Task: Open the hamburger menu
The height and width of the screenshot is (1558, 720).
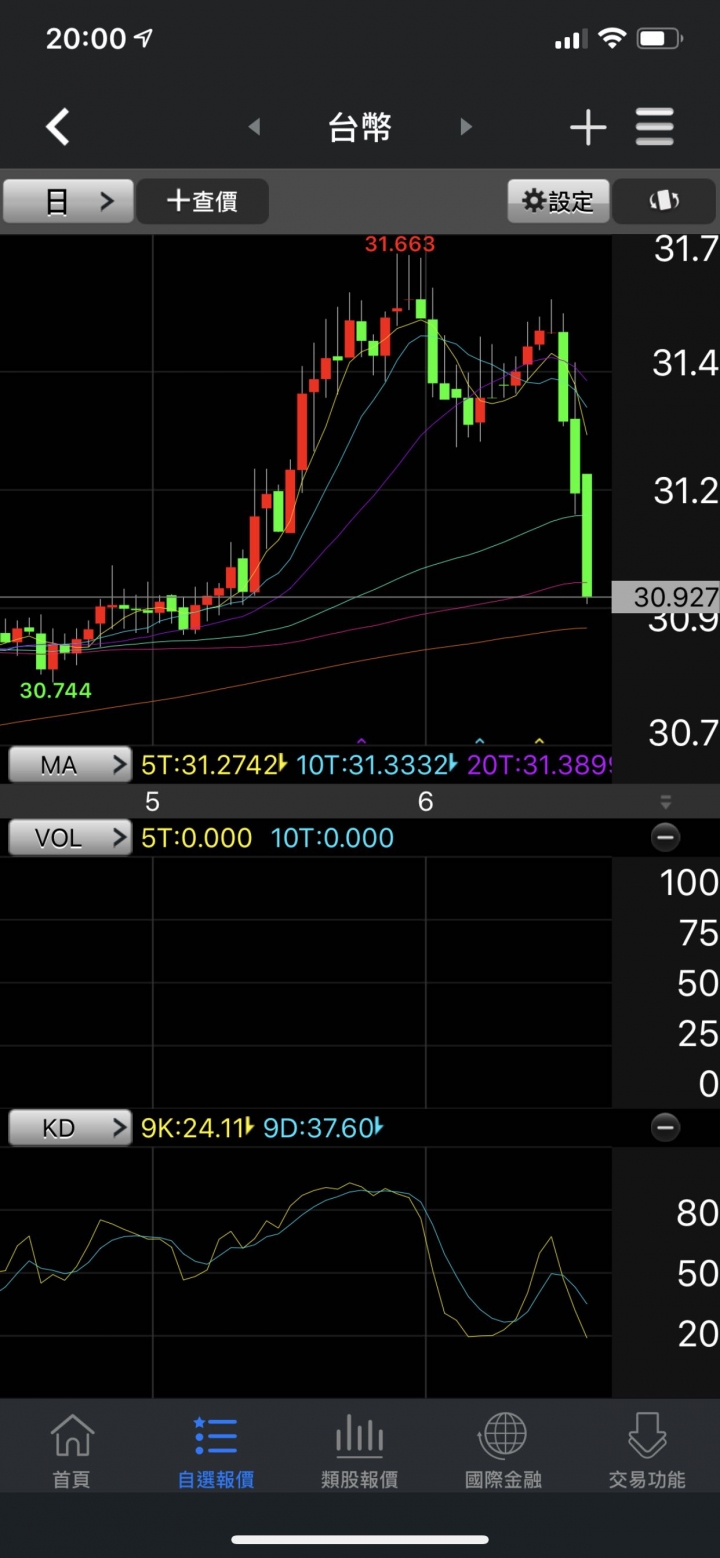Action: [x=655, y=127]
